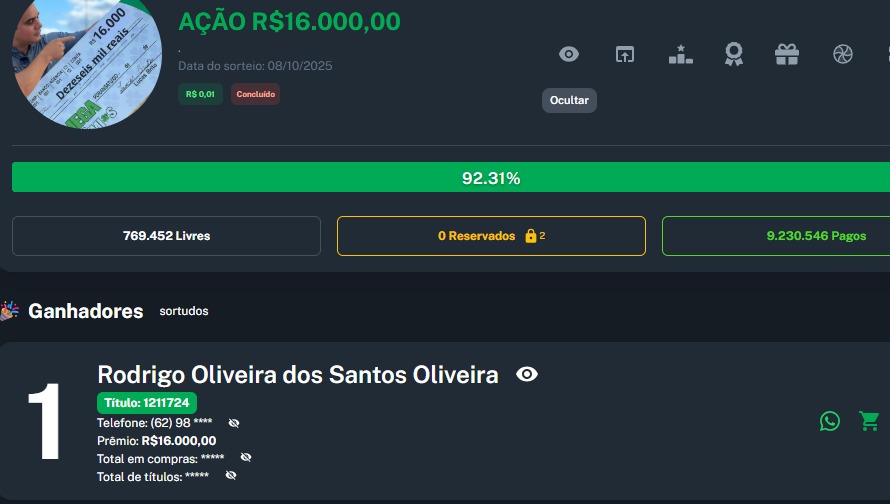Image resolution: width=890 pixels, height=504 pixels.
Task: Open the campaign in a new window icon
Action: point(624,54)
